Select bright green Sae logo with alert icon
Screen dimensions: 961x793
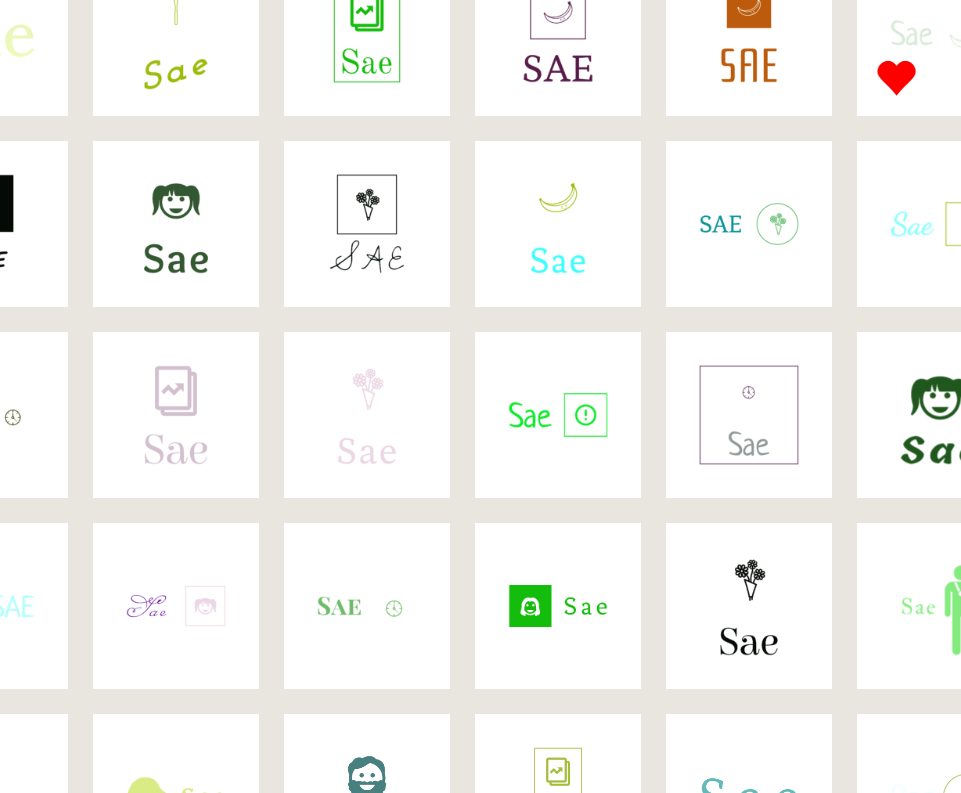[x=558, y=415]
